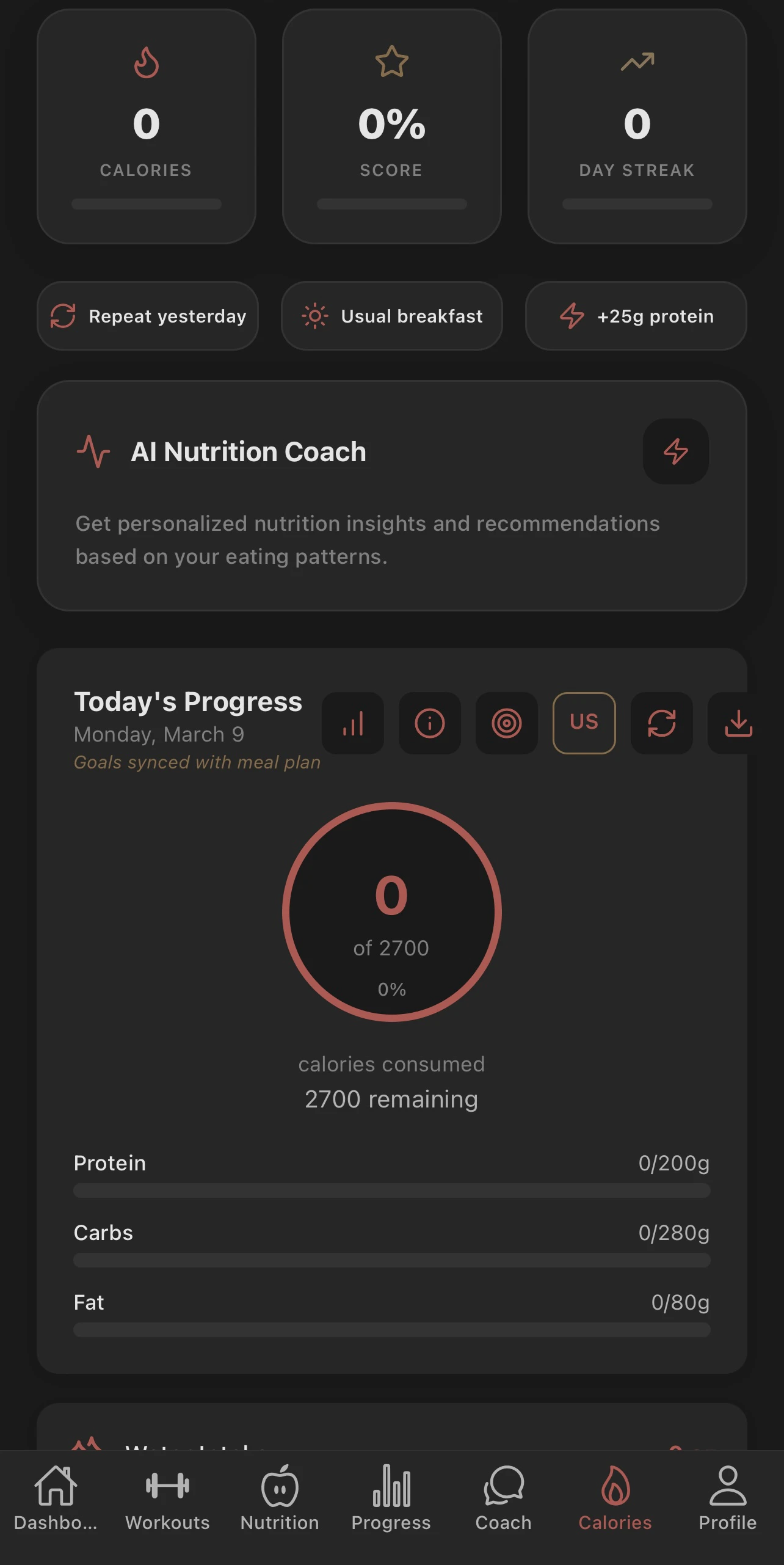Image resolution: width=784 pixels, height=1565 pixels.
Task: Open the Profile tab
Action: [728, 1498]
